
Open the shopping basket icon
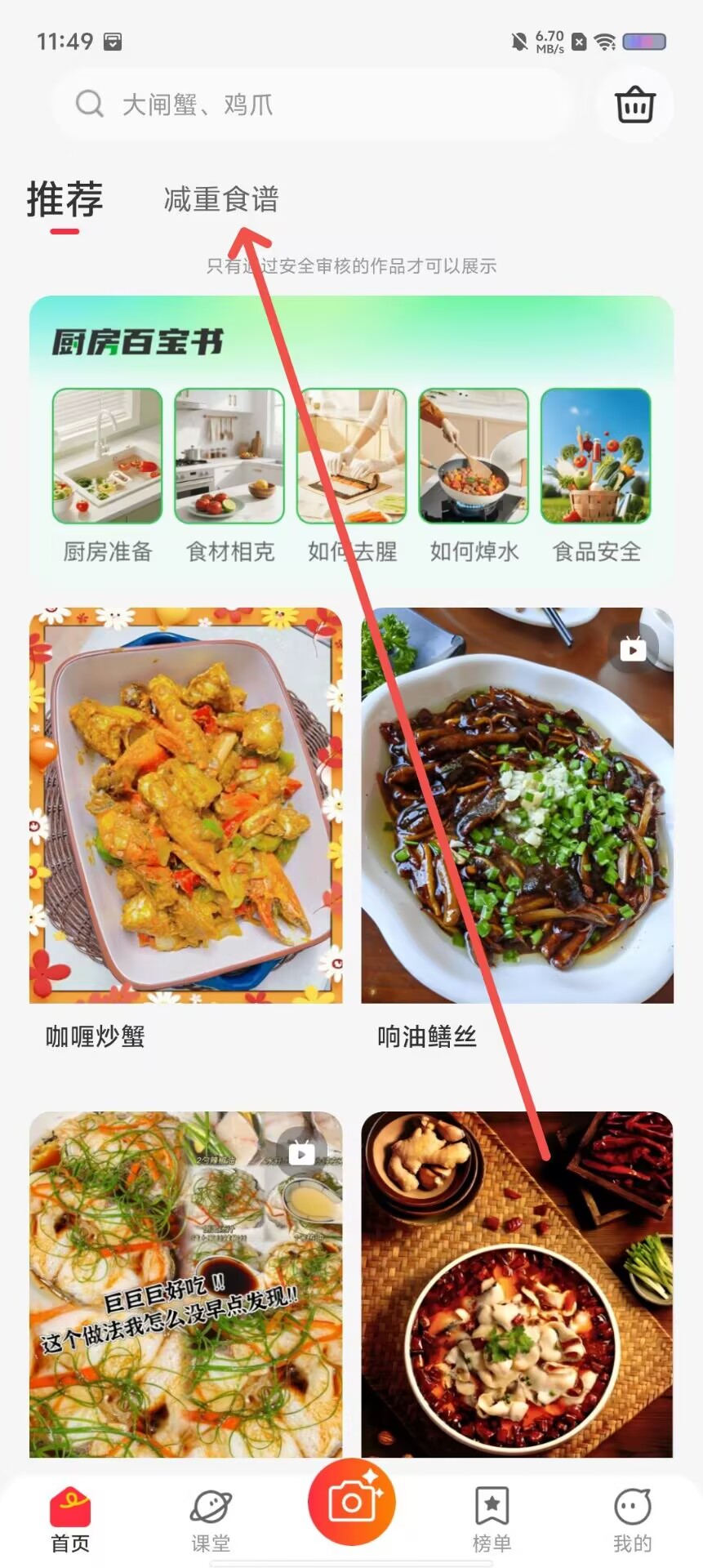(634, 105)
